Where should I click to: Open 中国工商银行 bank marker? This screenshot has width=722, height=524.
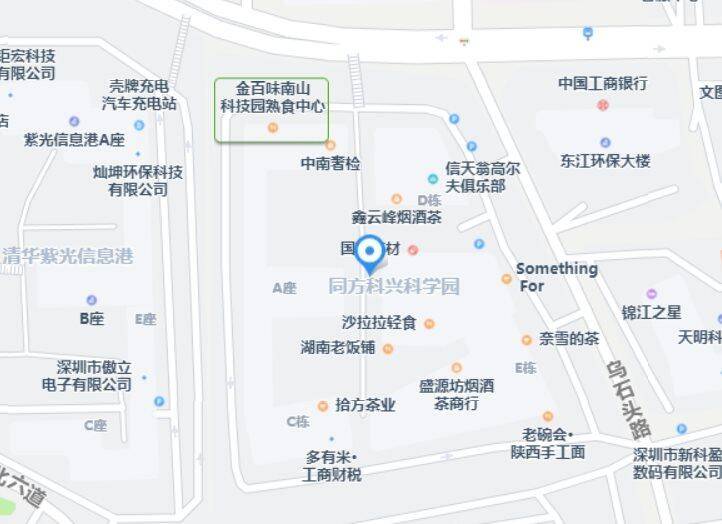point(603,104)
